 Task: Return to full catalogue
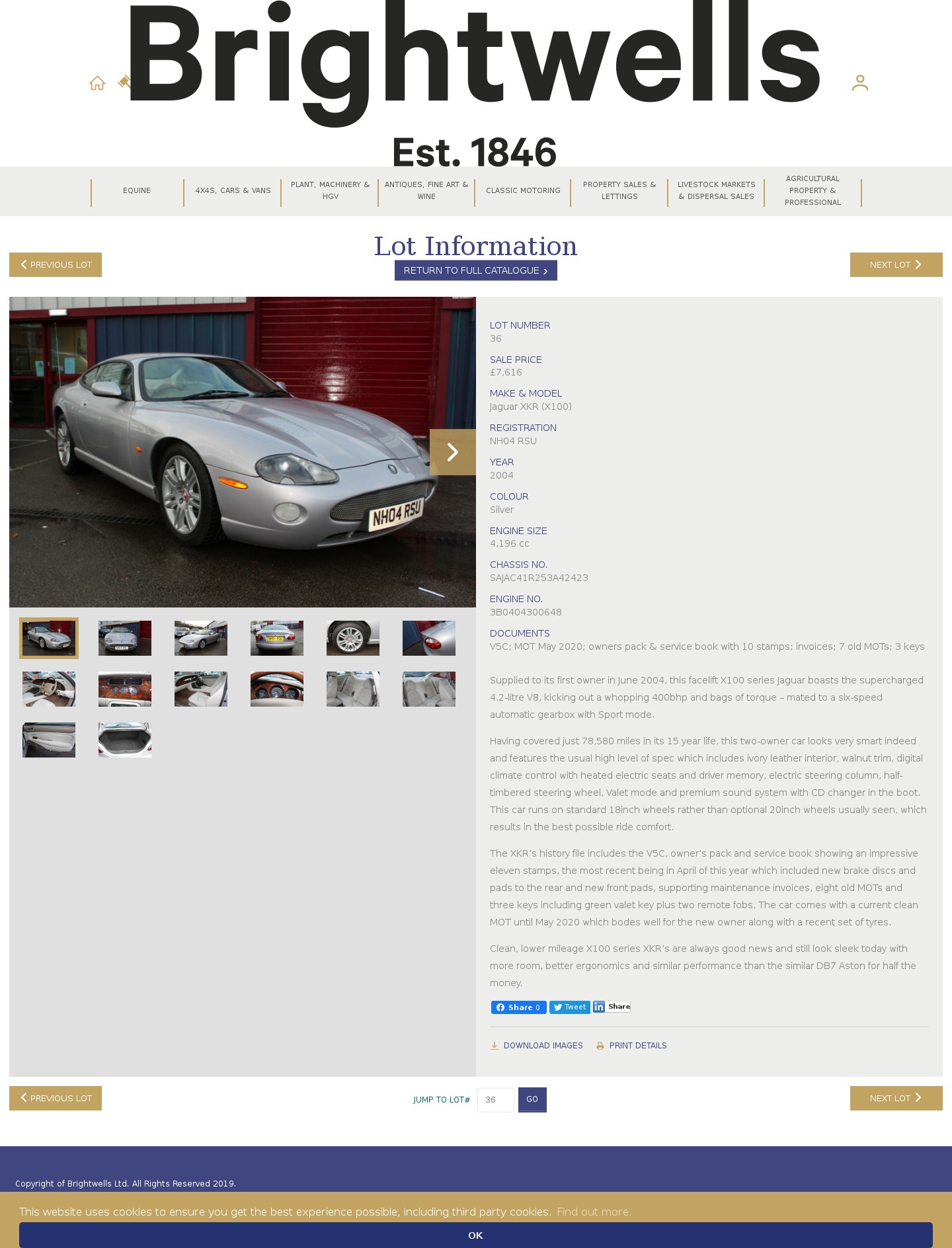click(475, 271)
